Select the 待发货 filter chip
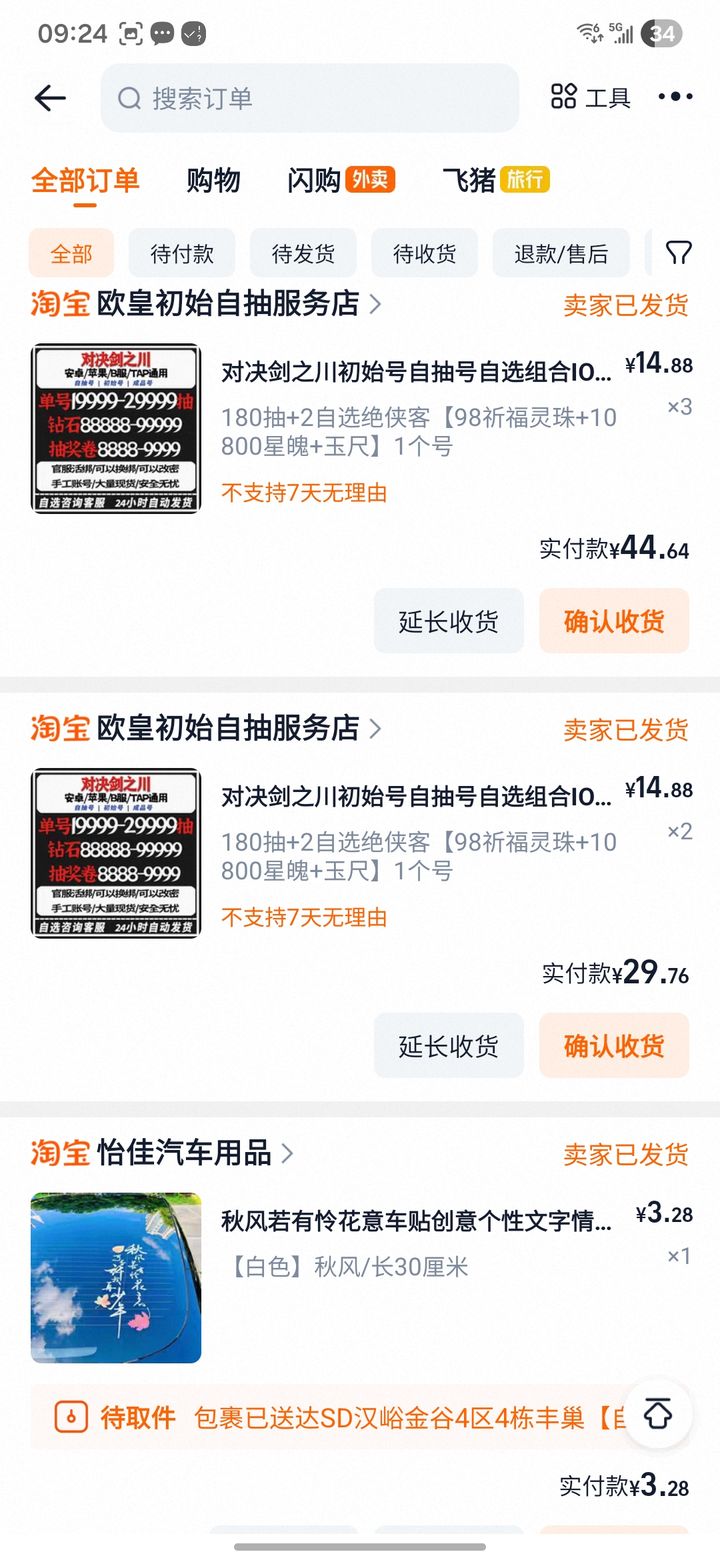Screen dimensions: 720x1560 303,253
